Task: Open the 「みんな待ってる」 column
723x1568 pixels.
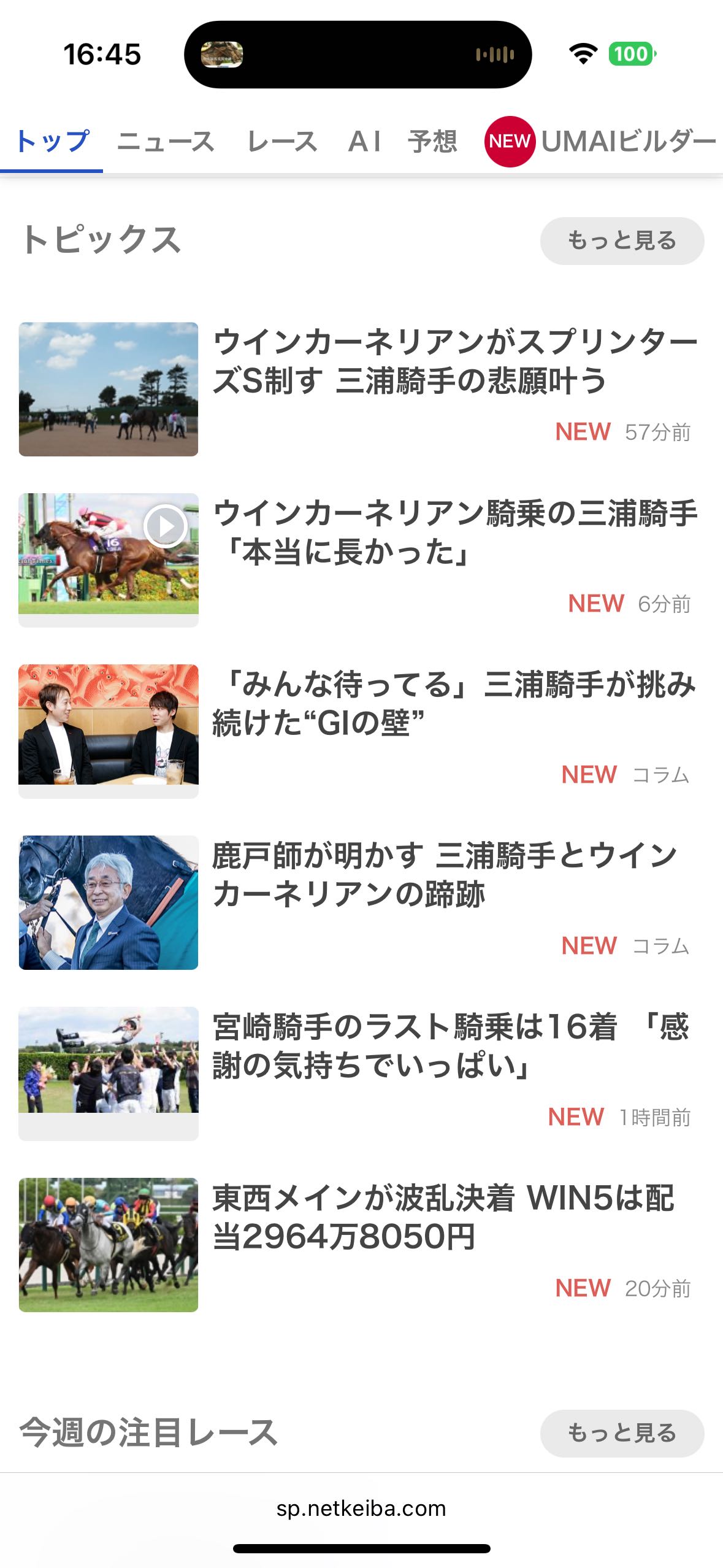Action: (454, 703)
